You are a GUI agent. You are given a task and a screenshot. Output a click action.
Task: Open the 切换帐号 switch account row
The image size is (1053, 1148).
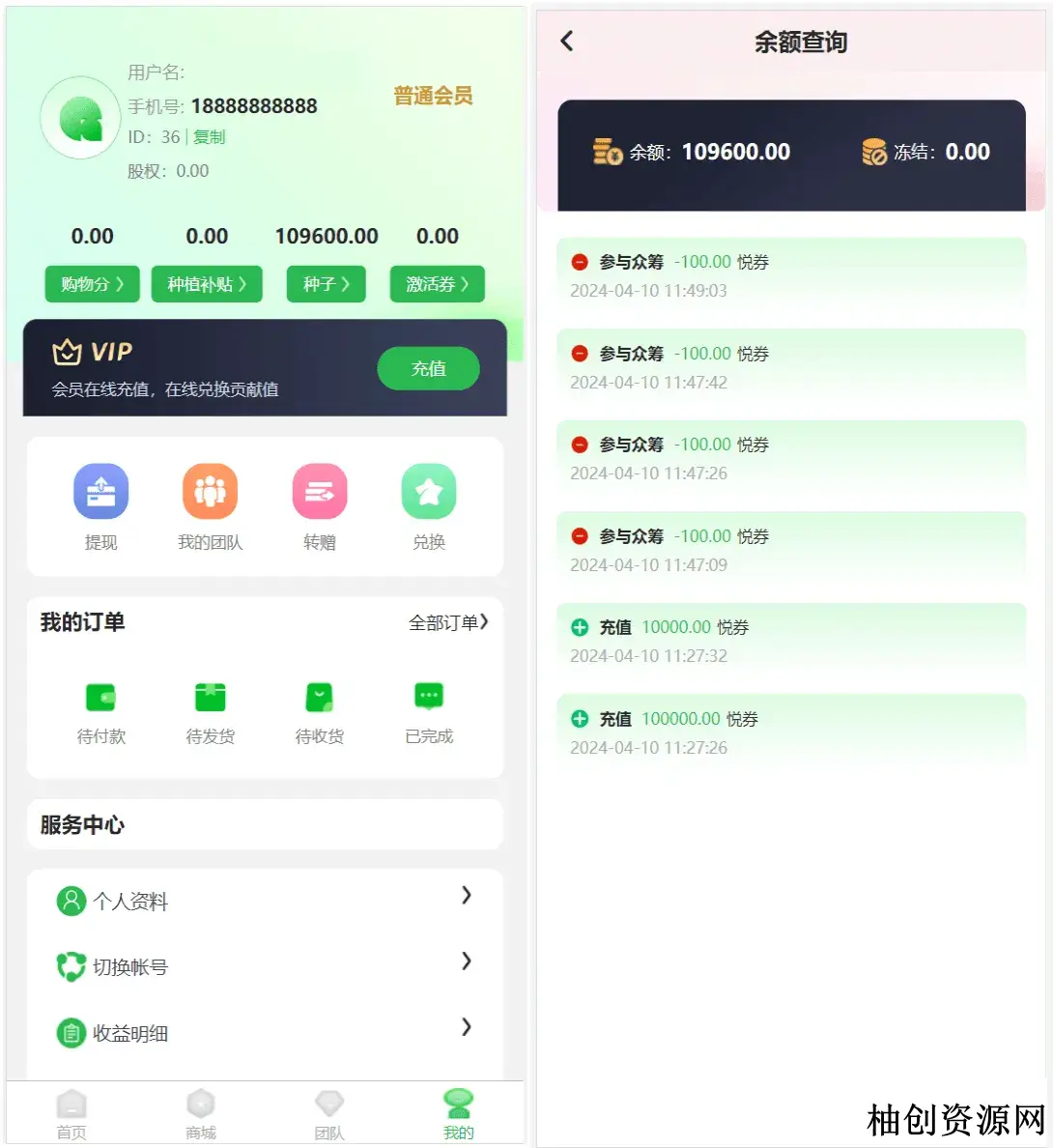(x=265, y=966)
